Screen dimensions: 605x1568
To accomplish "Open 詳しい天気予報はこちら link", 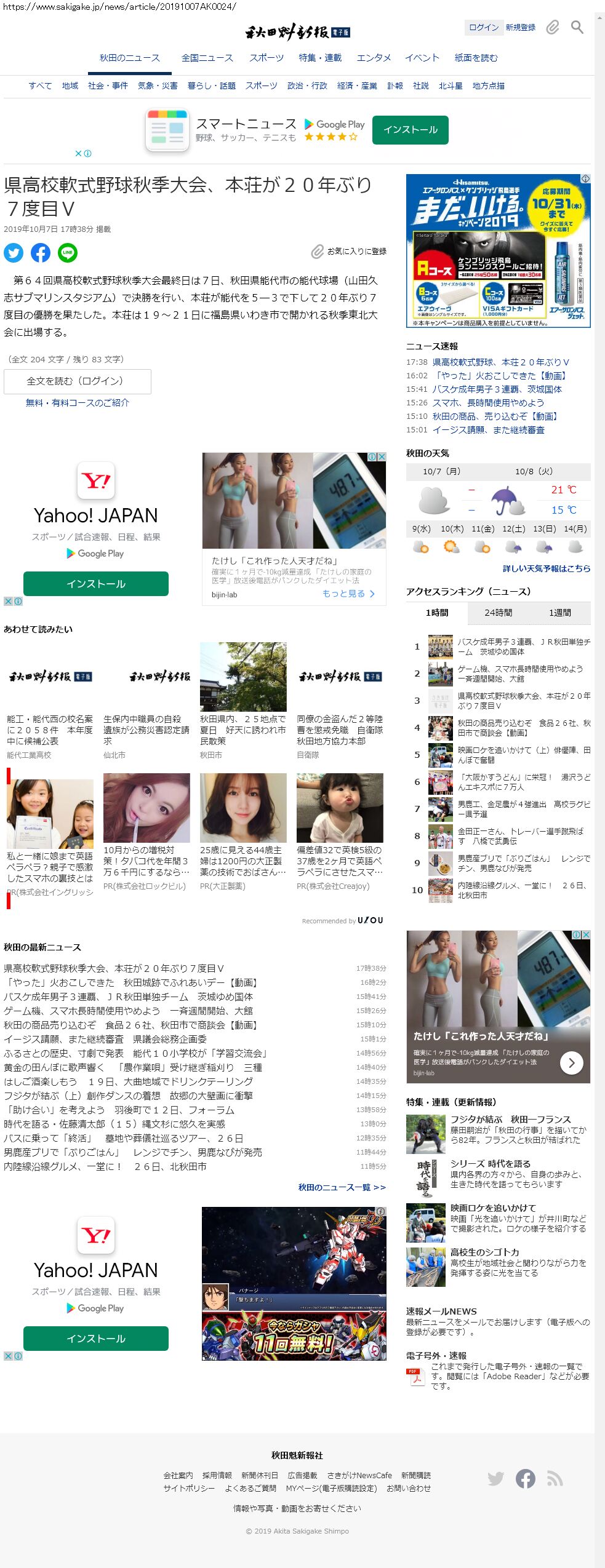I will 546,568.
